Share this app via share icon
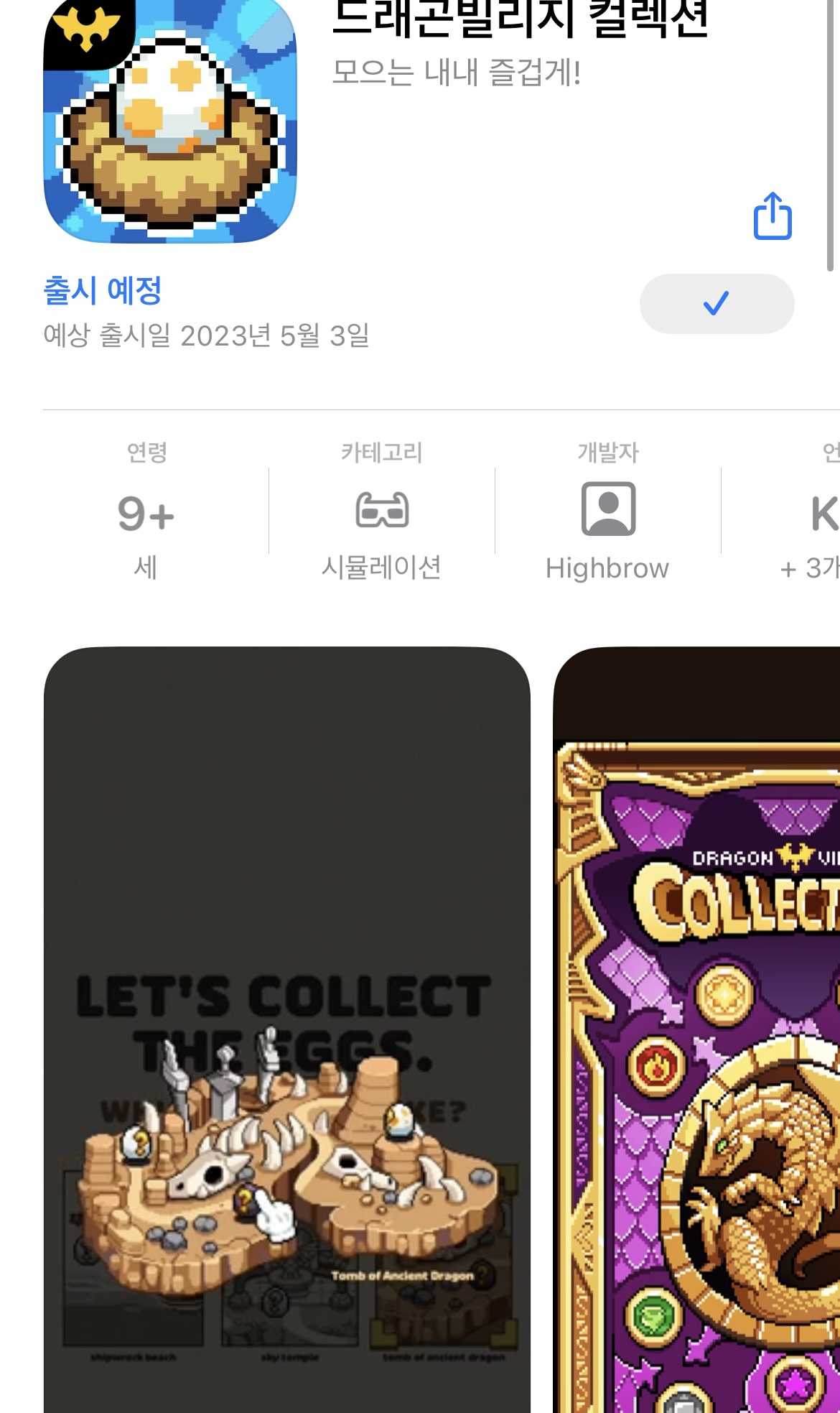Image resolution: width=840 pixels, height=1413 pixels. 773,216
